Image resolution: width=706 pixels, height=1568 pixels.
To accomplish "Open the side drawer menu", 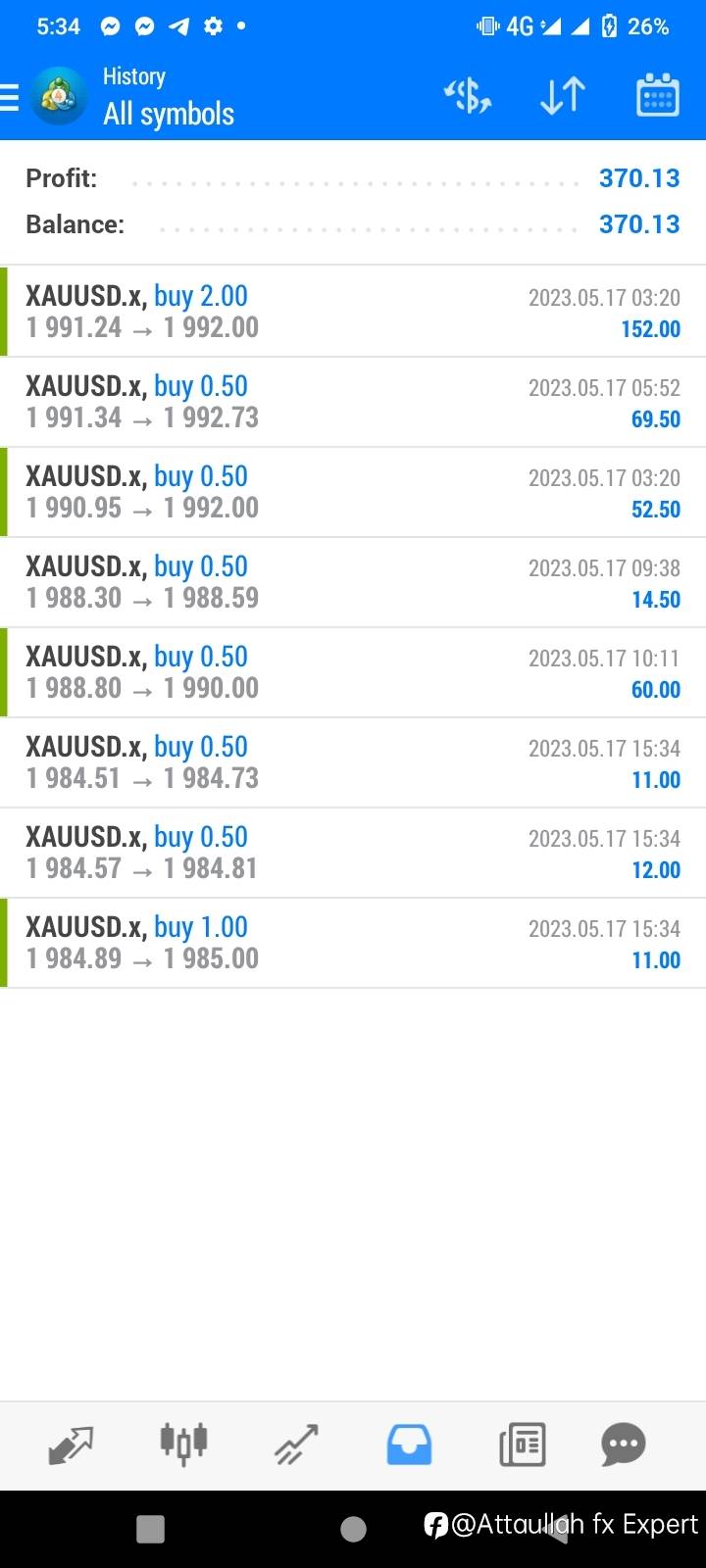I will click(x=10, y=97).
